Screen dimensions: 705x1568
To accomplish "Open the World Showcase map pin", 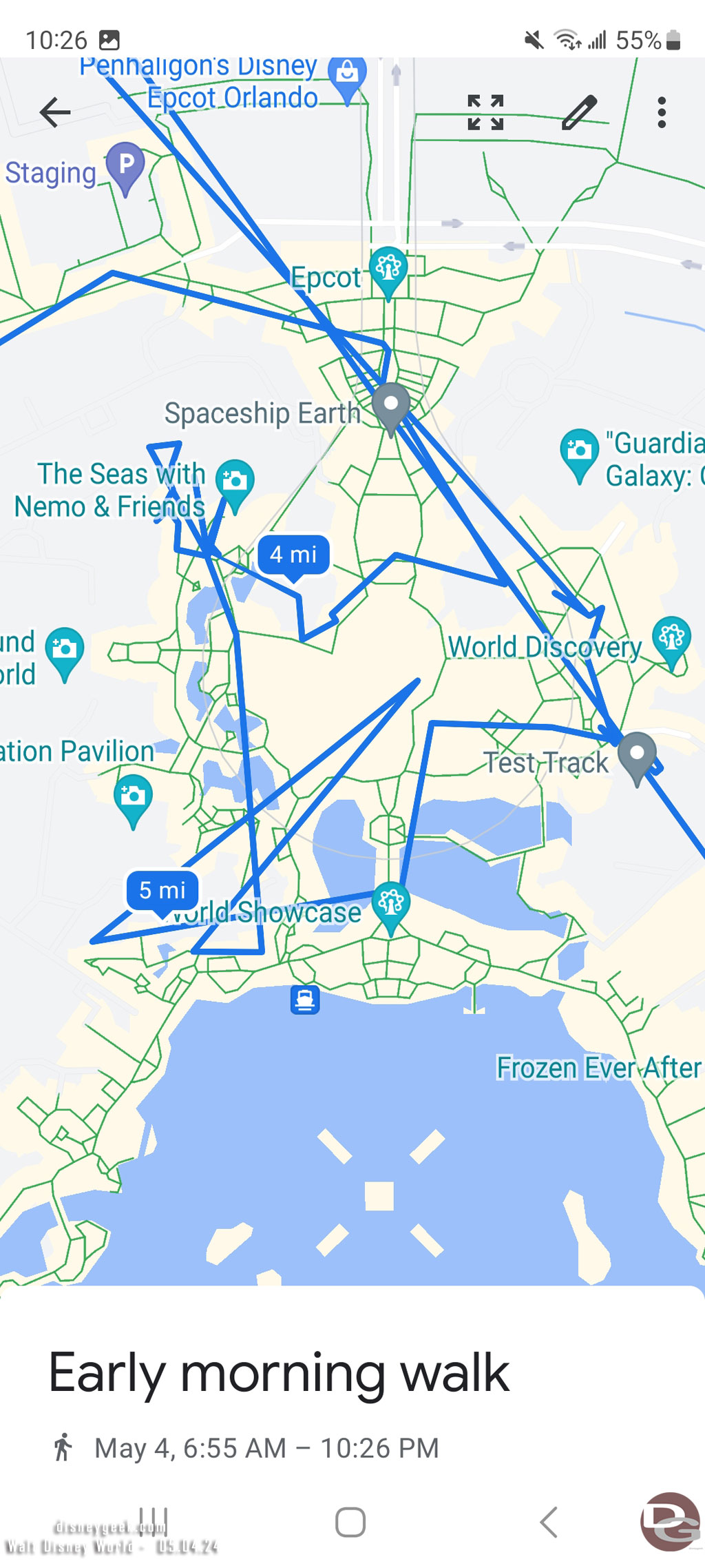I will (x=391, y=903).
